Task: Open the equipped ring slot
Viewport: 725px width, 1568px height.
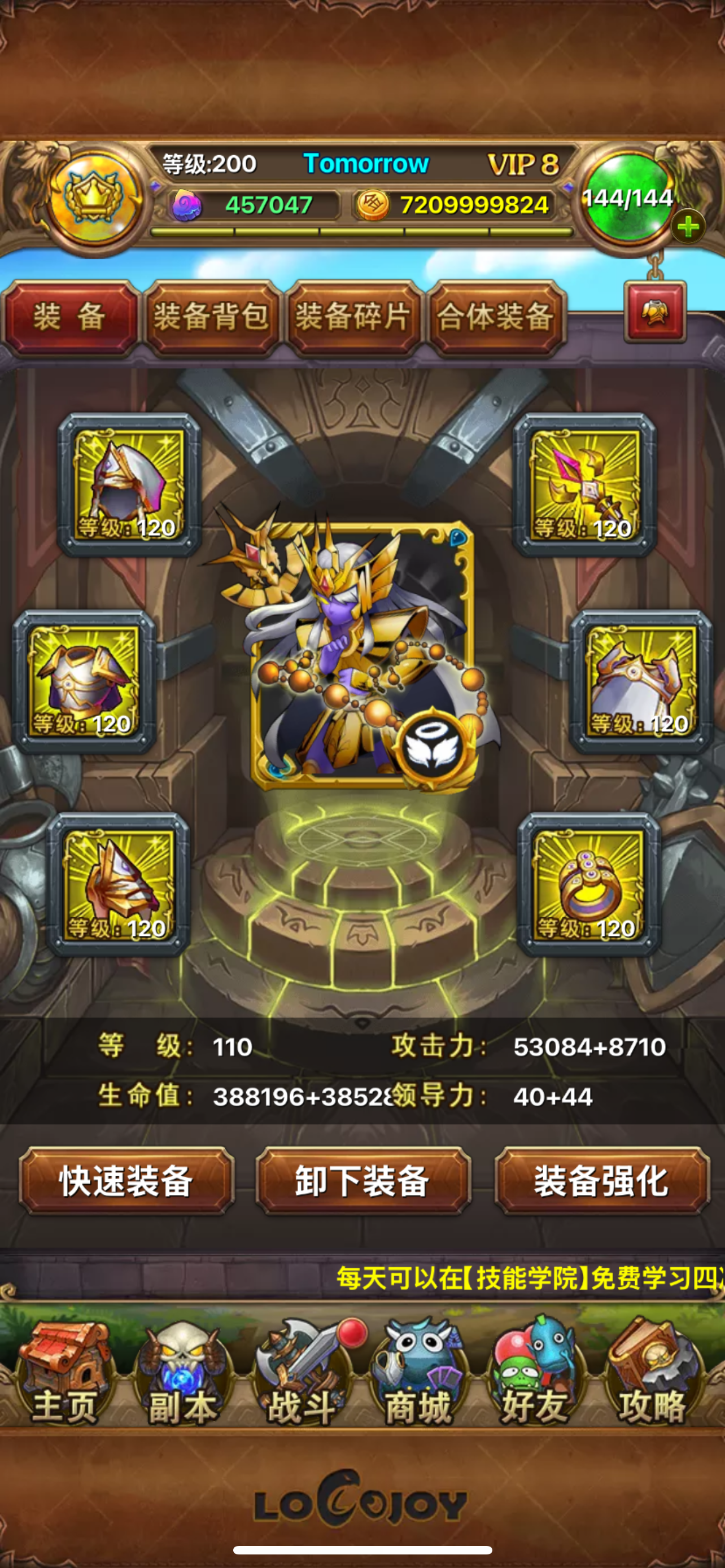Action: pos(589,885)
